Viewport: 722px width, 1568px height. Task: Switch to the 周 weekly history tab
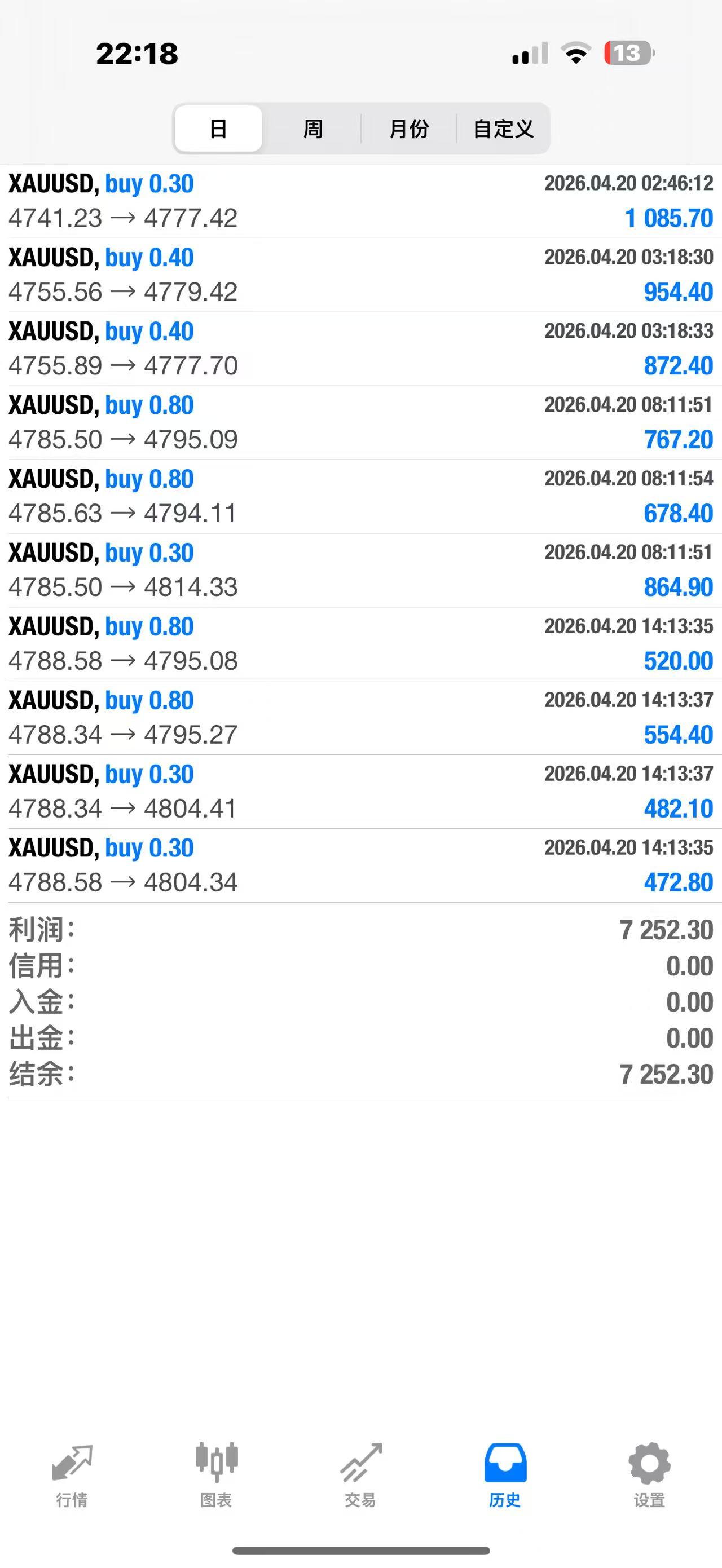[312, 129]
